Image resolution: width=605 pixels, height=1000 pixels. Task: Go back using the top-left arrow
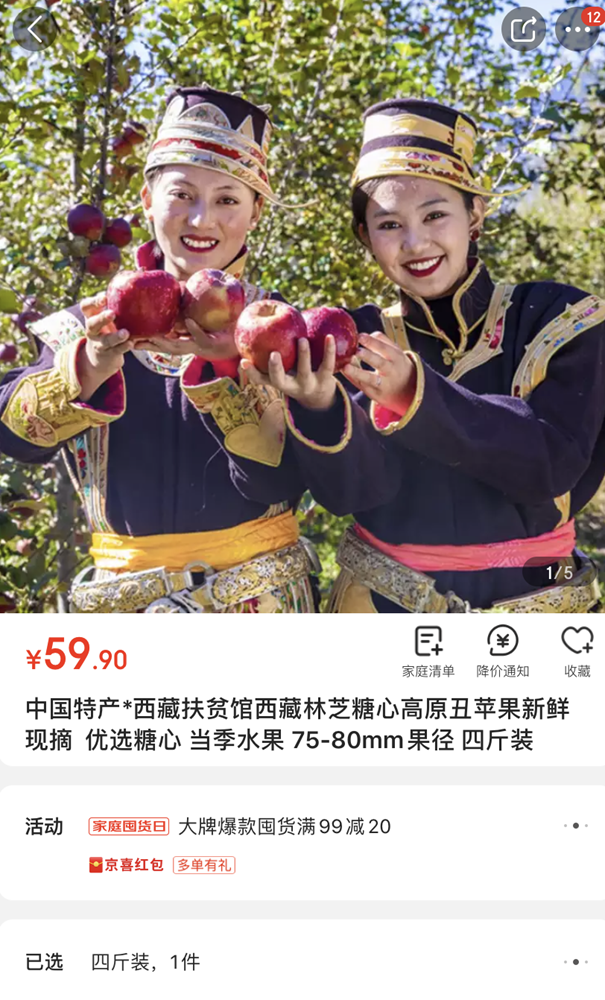(x=35, y=29)
